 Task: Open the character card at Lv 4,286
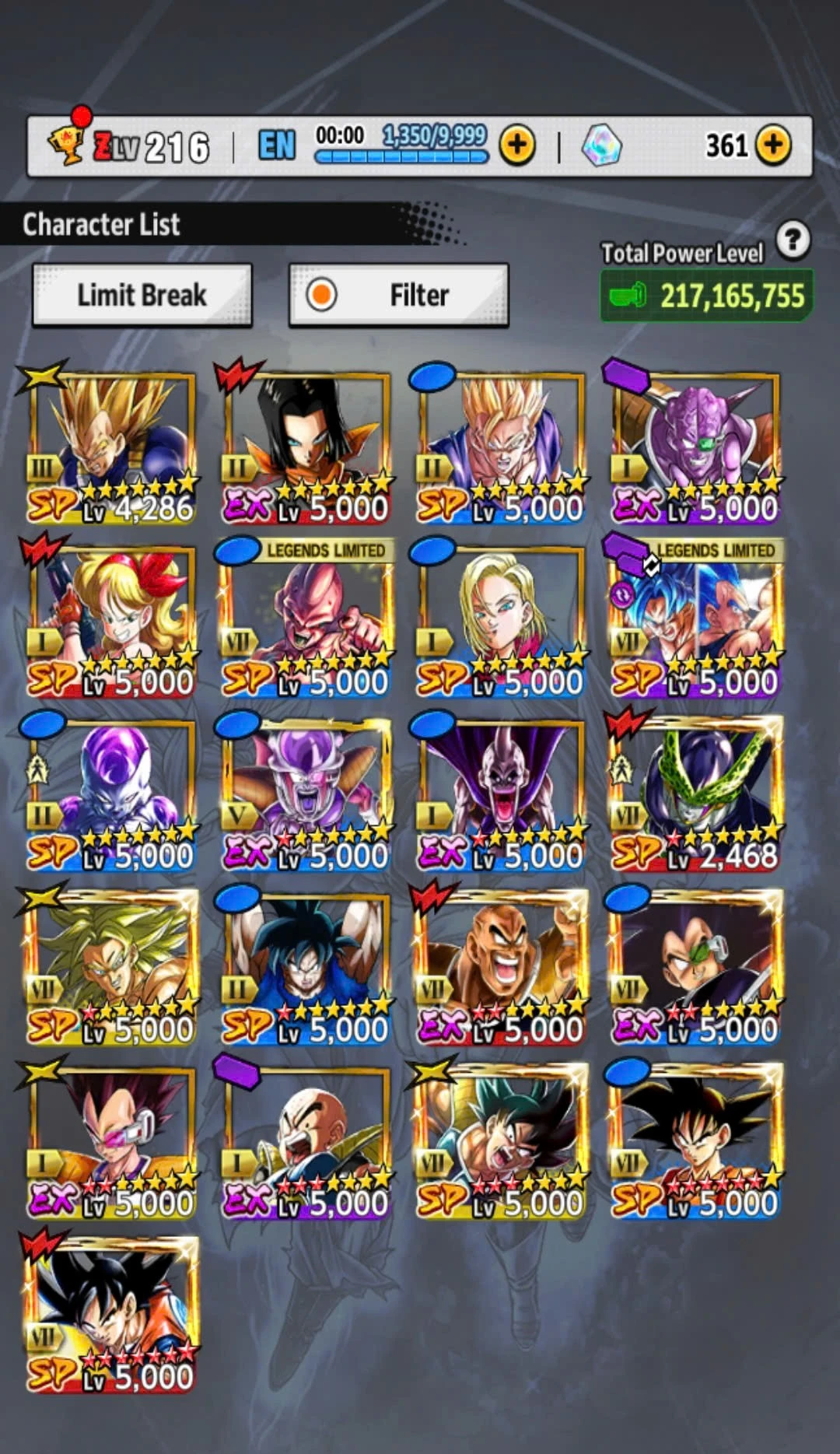tap(111, 446)
